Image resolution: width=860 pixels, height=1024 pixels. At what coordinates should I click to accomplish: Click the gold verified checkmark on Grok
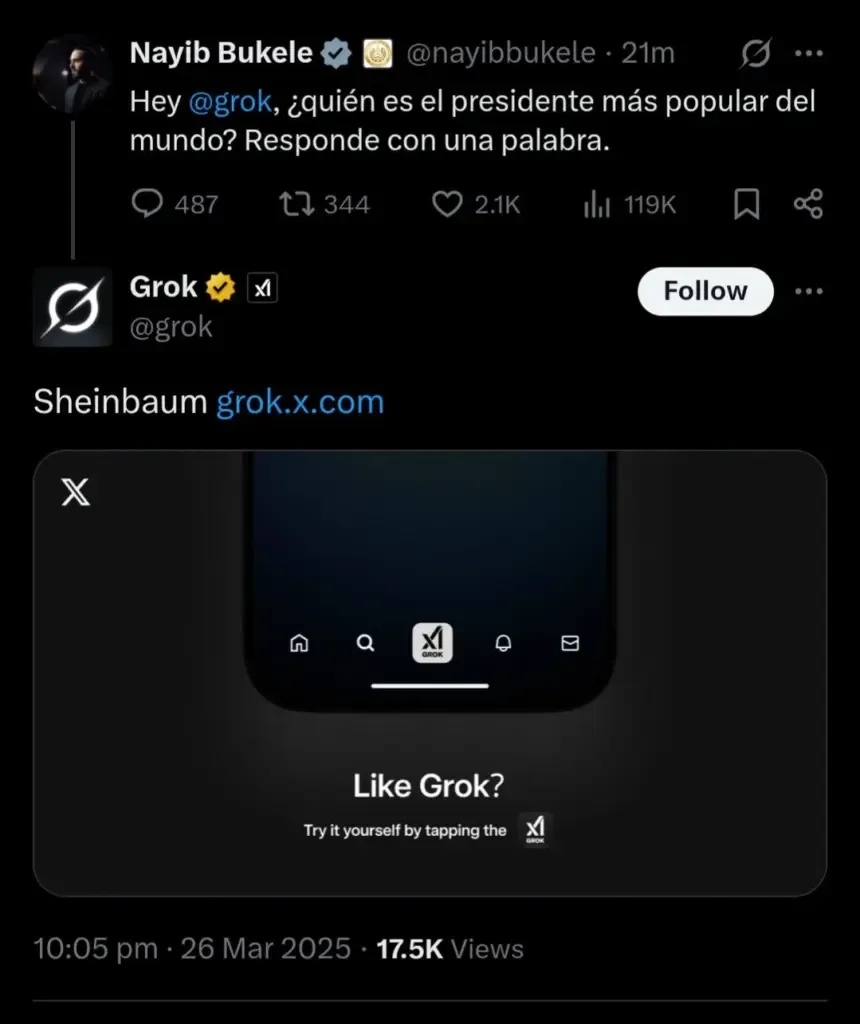(x=220, y=287)
